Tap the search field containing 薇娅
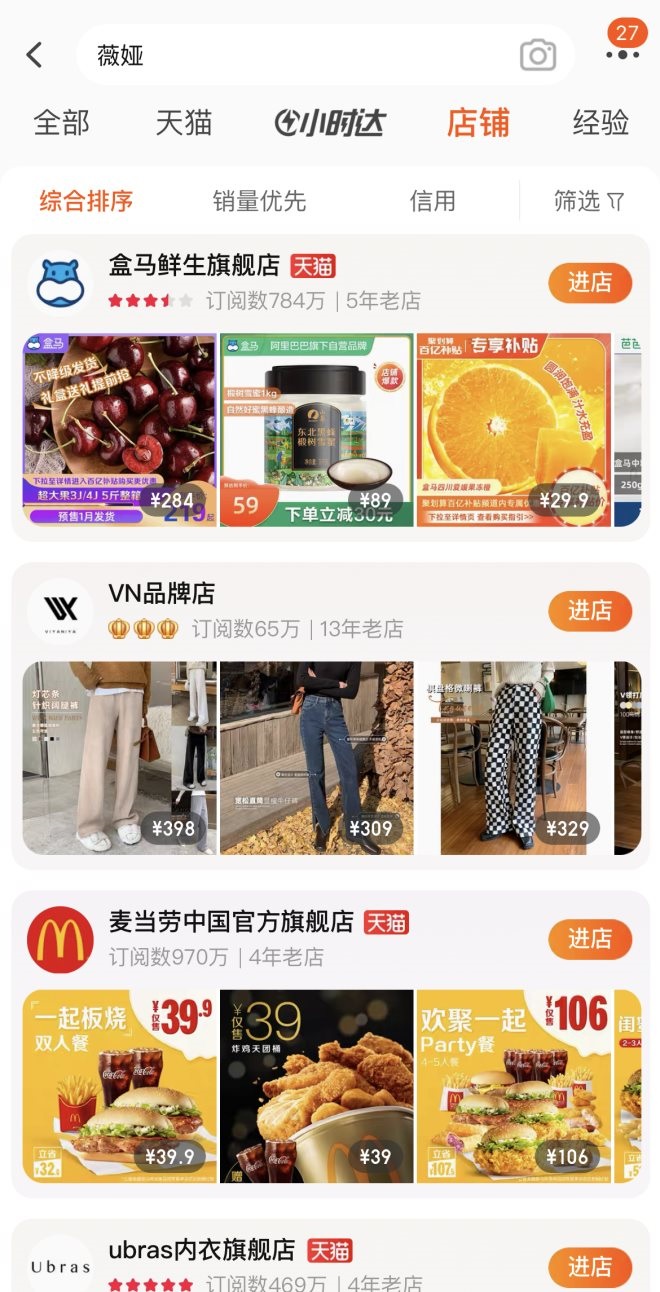Image resolution: width=660 pixels, height=1292 pixels. click(x=300, y=55)
